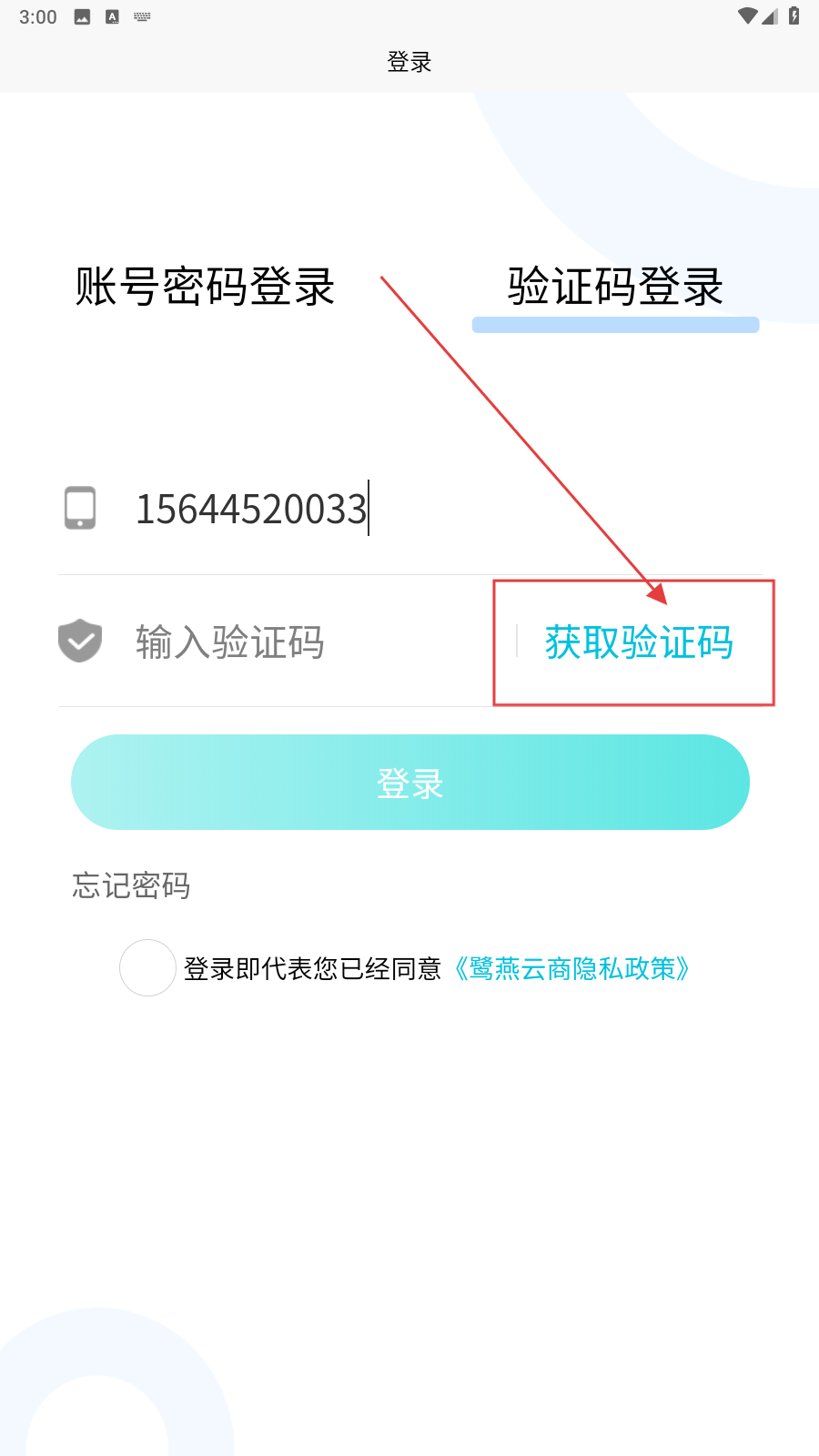
Task: Tap the 输入验证码 input field
Action: [300, 642]
